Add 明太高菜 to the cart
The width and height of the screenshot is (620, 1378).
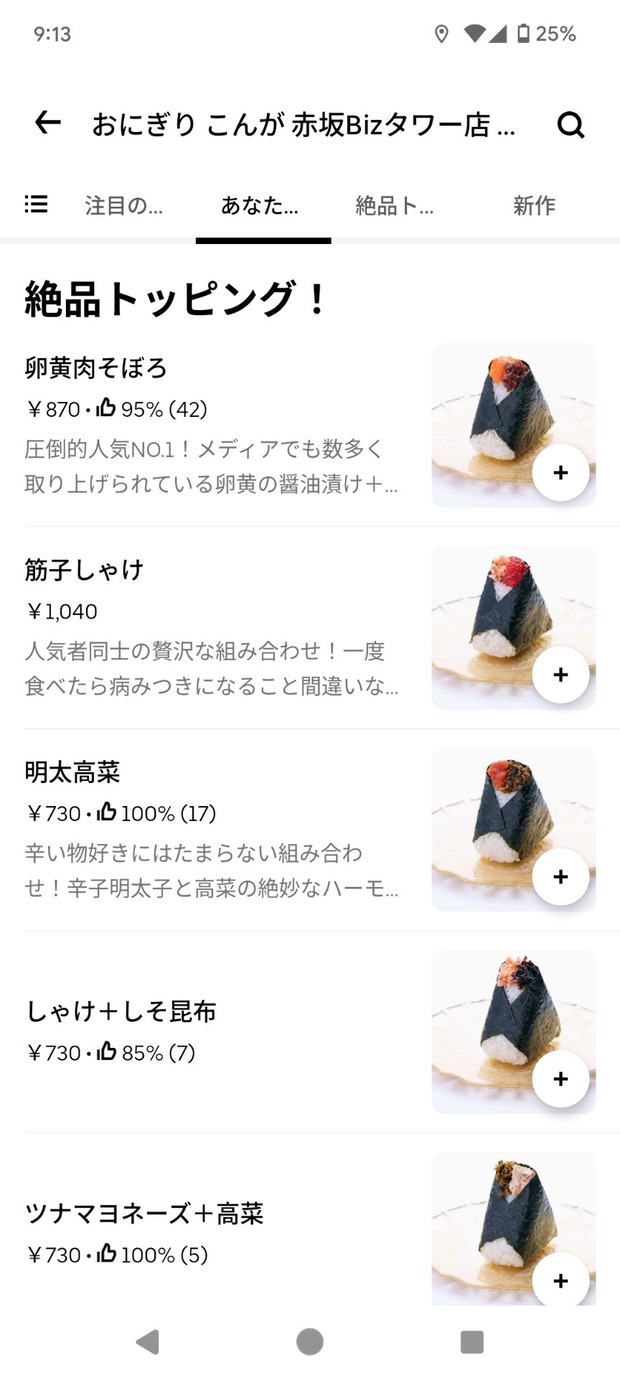(x=560, y=876)
